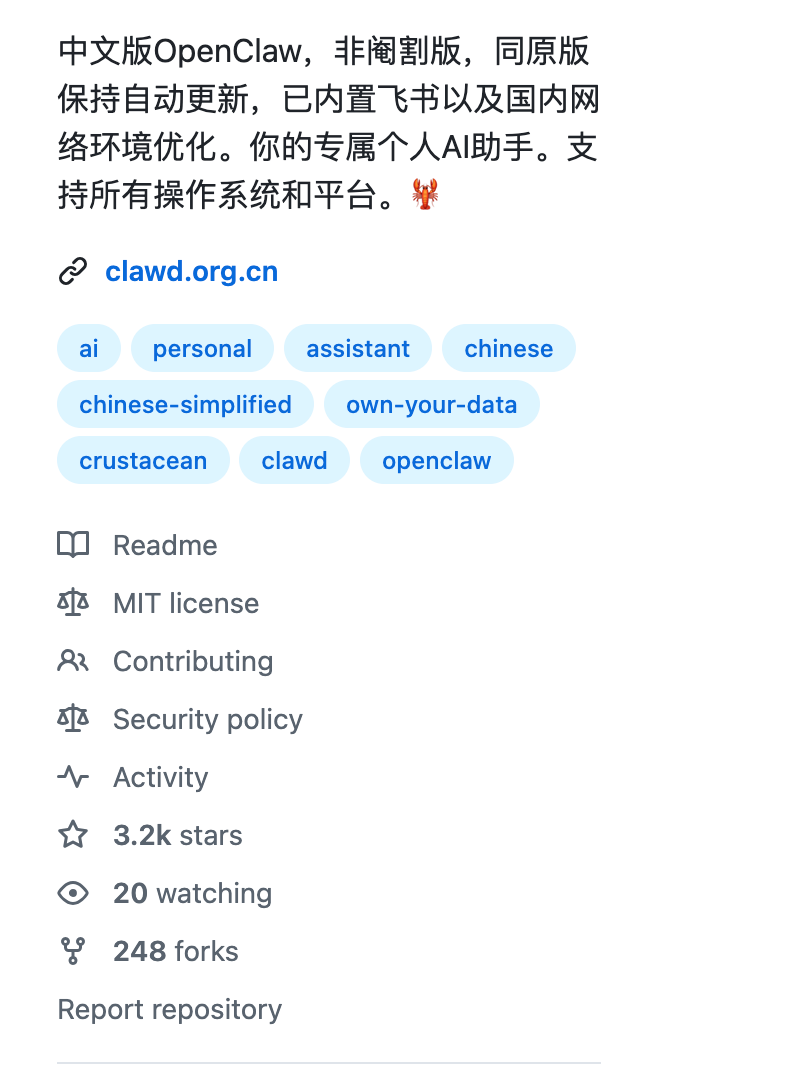Tap the assistant topic chip

pos(358,348)
